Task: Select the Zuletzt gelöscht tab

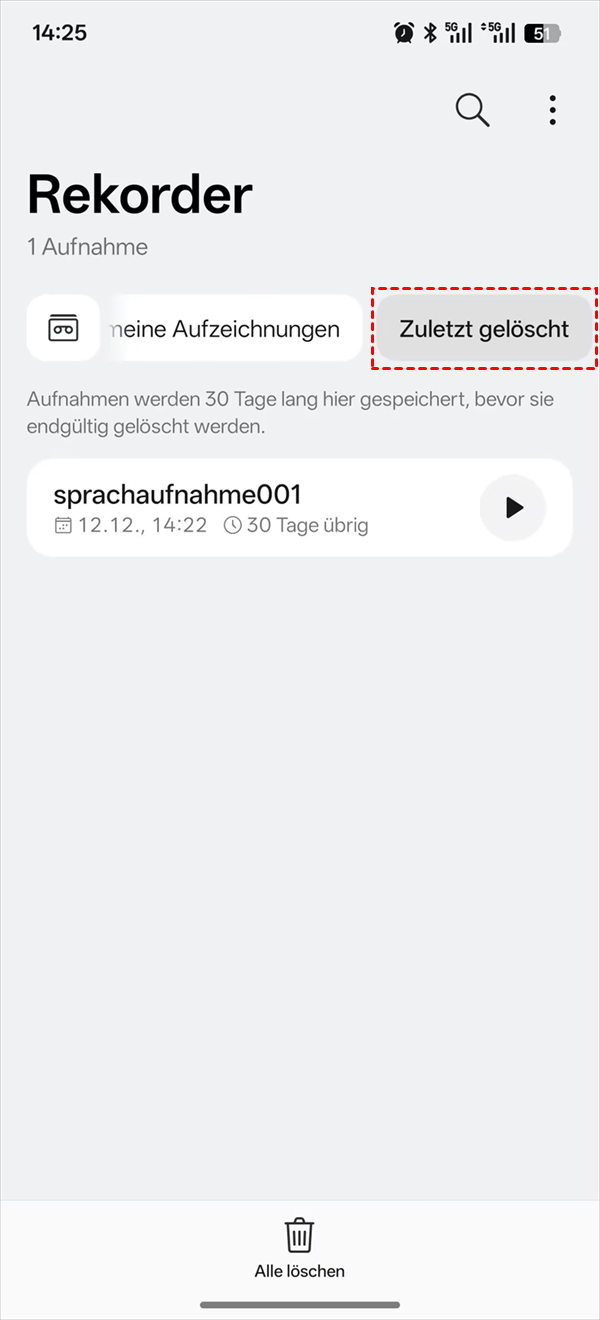Action: coord(484,328)
